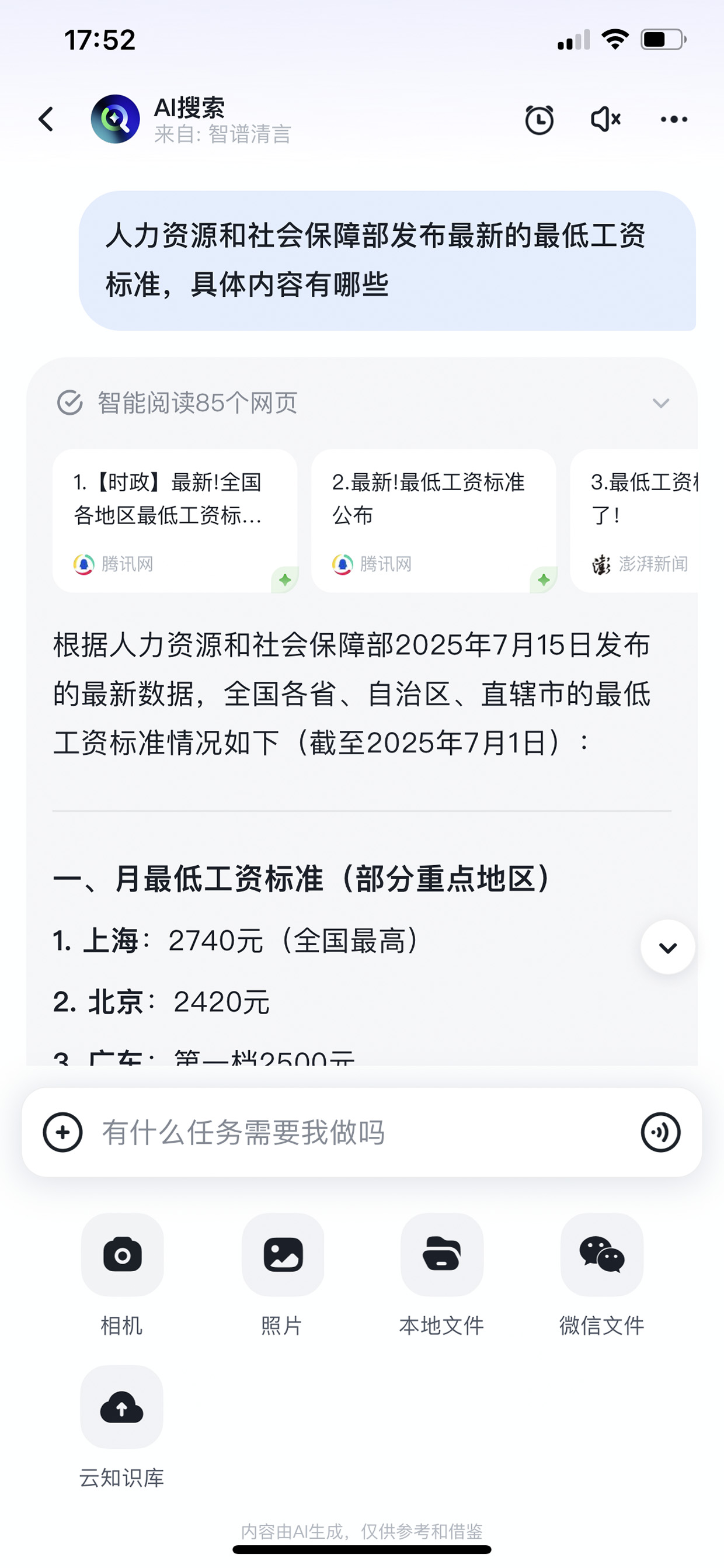
Task: Toggle the muted speaker icon
Action: (x=606, y=119)
